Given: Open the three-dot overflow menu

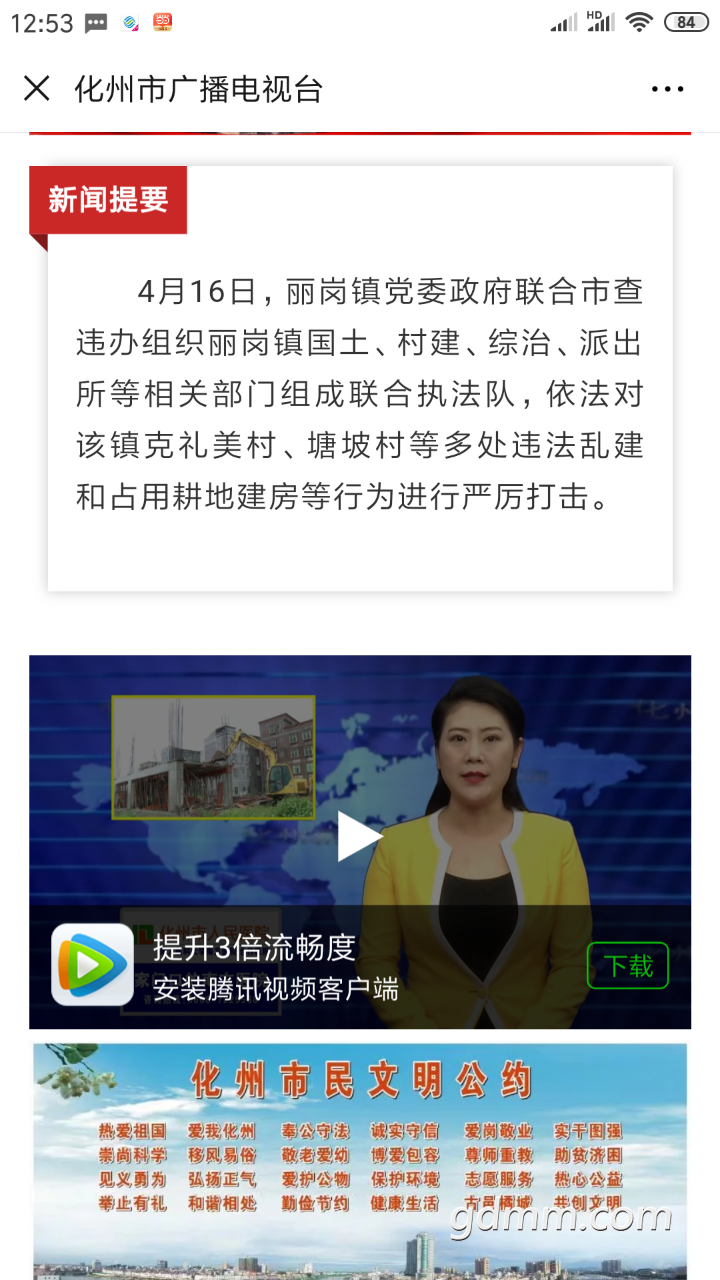Looking at the screenshot, I should point(667,89).
